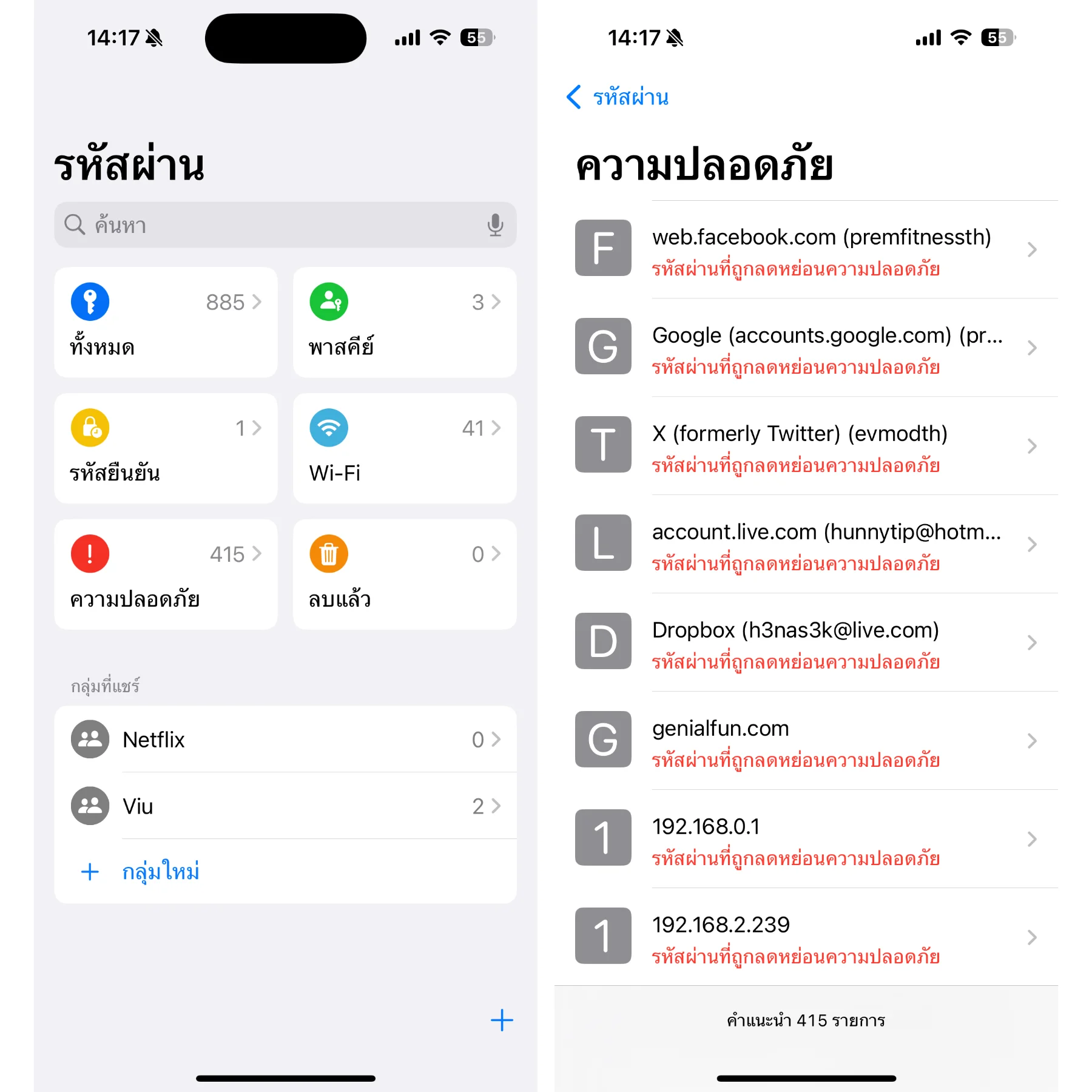Image resolution: width=1092 pixels, height=1092 pixels.
Task: Create a new group with กลุ่มใหม่
Action: pos(160,872)
